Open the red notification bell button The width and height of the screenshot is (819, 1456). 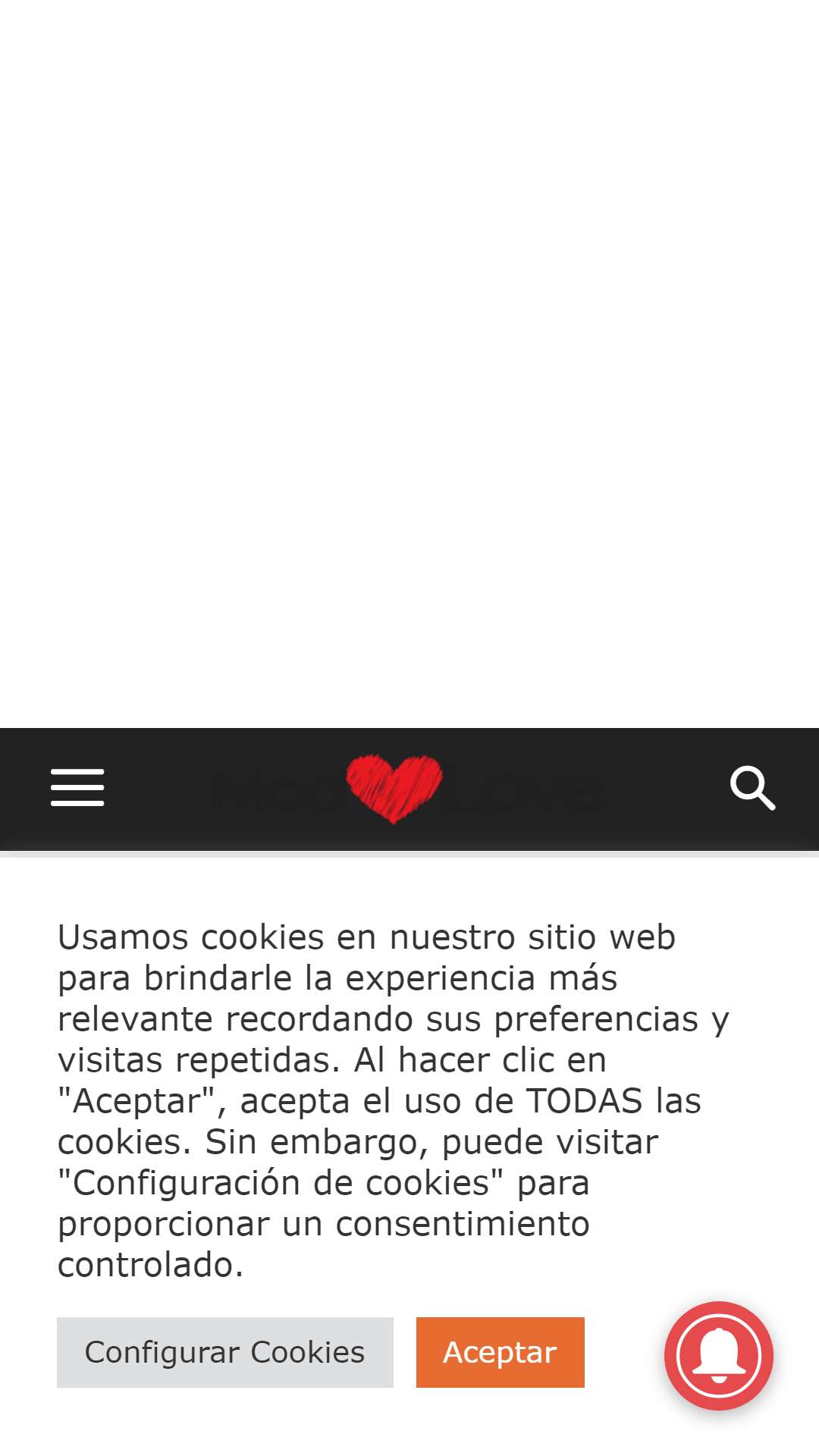719,1356
